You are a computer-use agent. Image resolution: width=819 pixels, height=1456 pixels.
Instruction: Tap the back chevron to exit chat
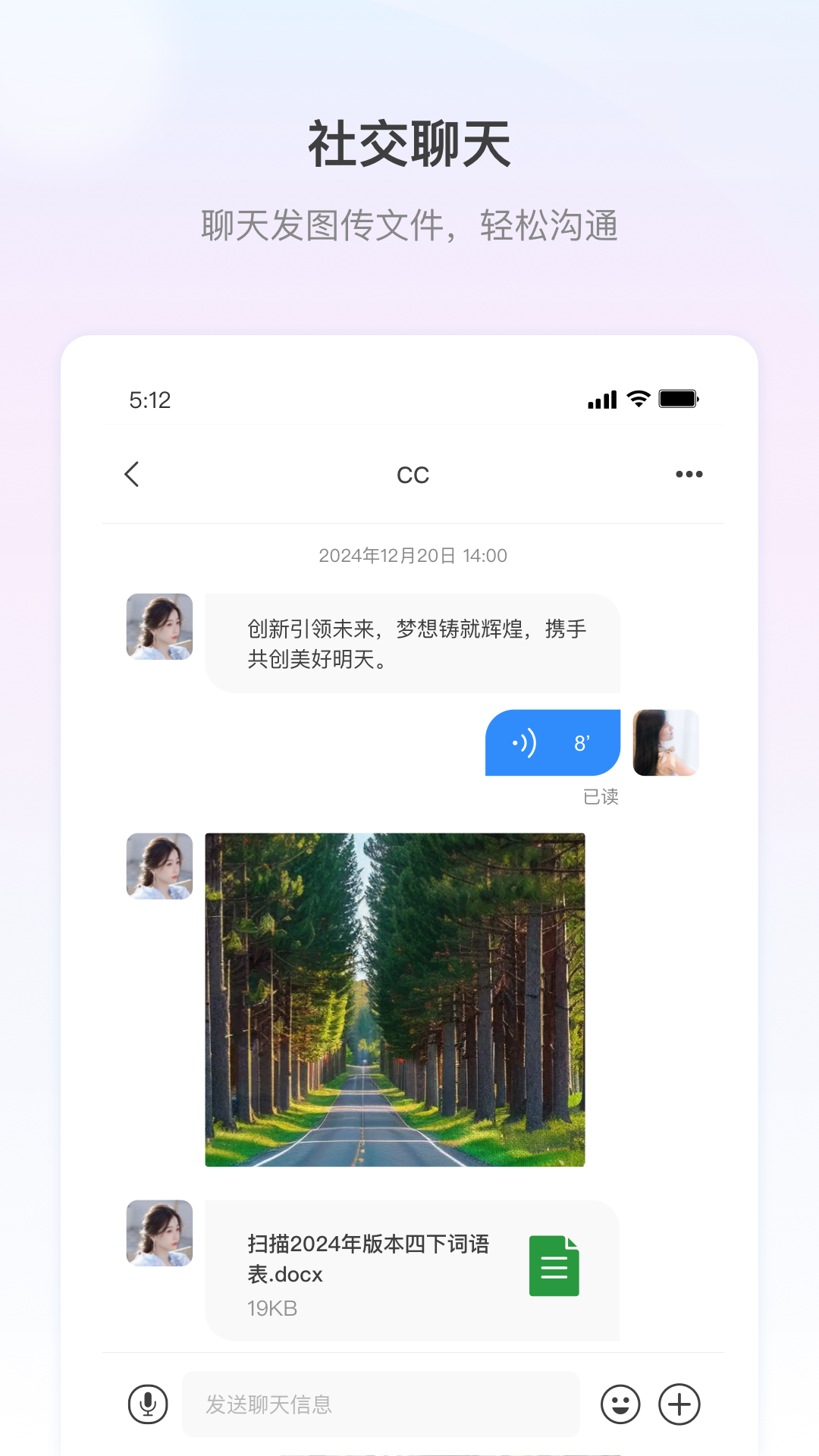(132, 473)
